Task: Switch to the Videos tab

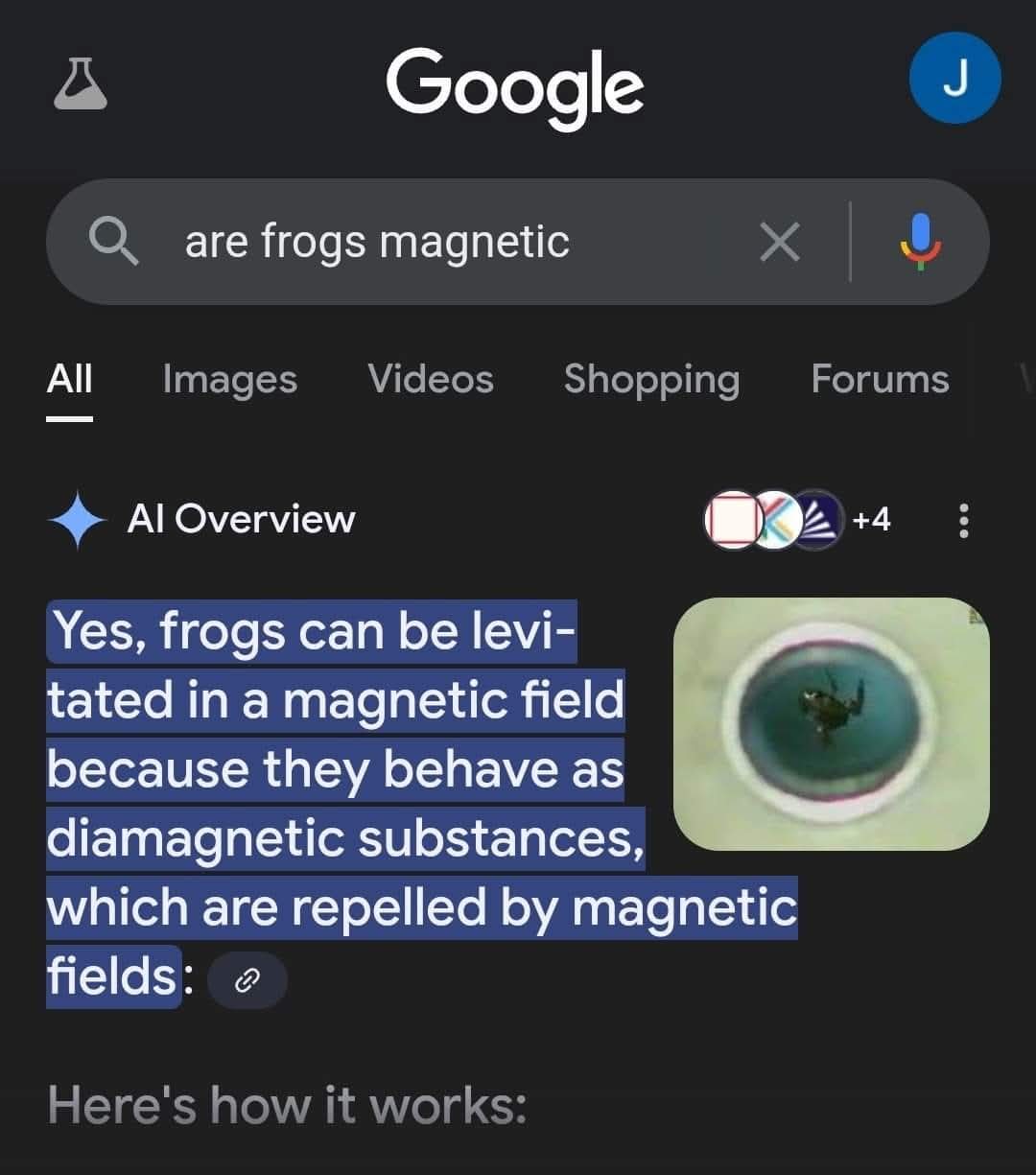Action: point(431,379)
